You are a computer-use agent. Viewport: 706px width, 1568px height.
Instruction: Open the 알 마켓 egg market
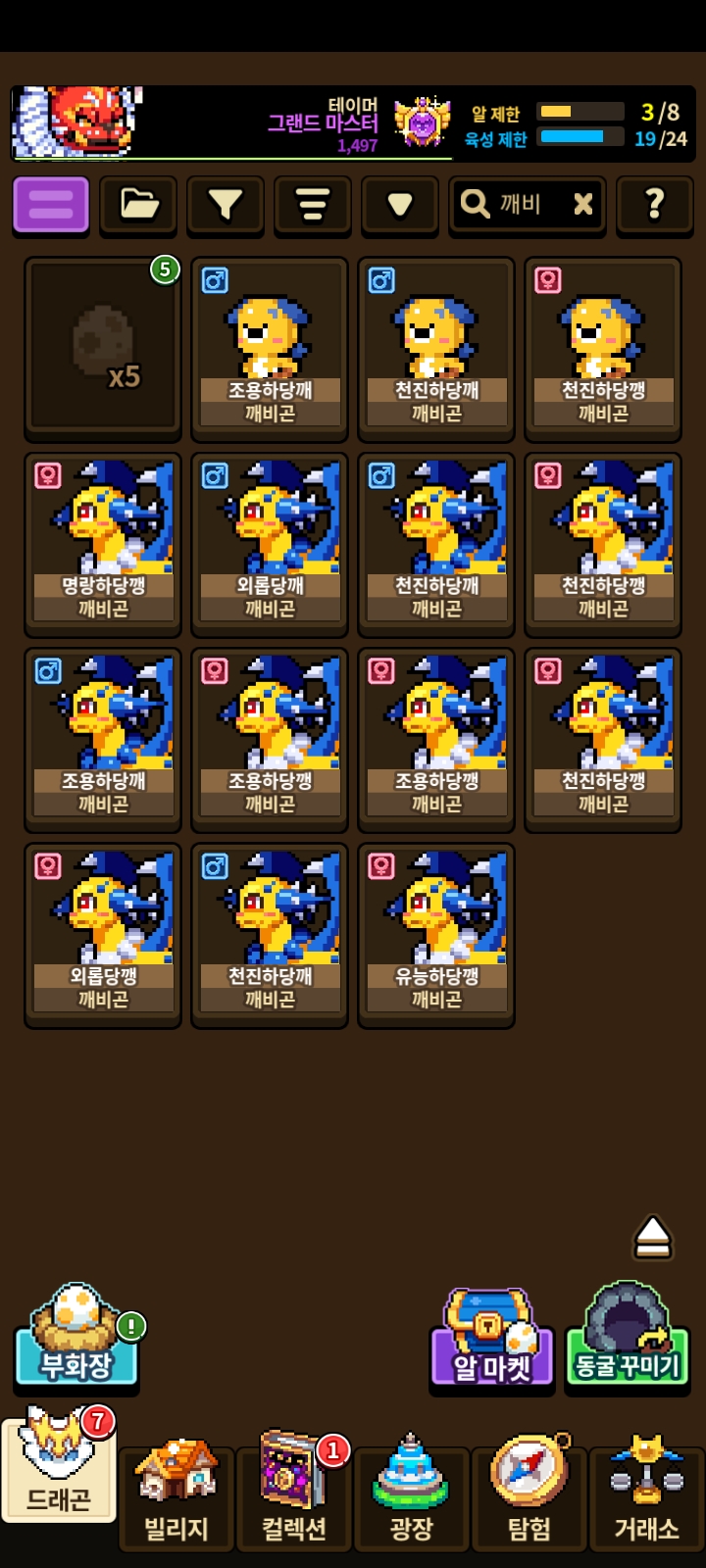coord(491,1341)
